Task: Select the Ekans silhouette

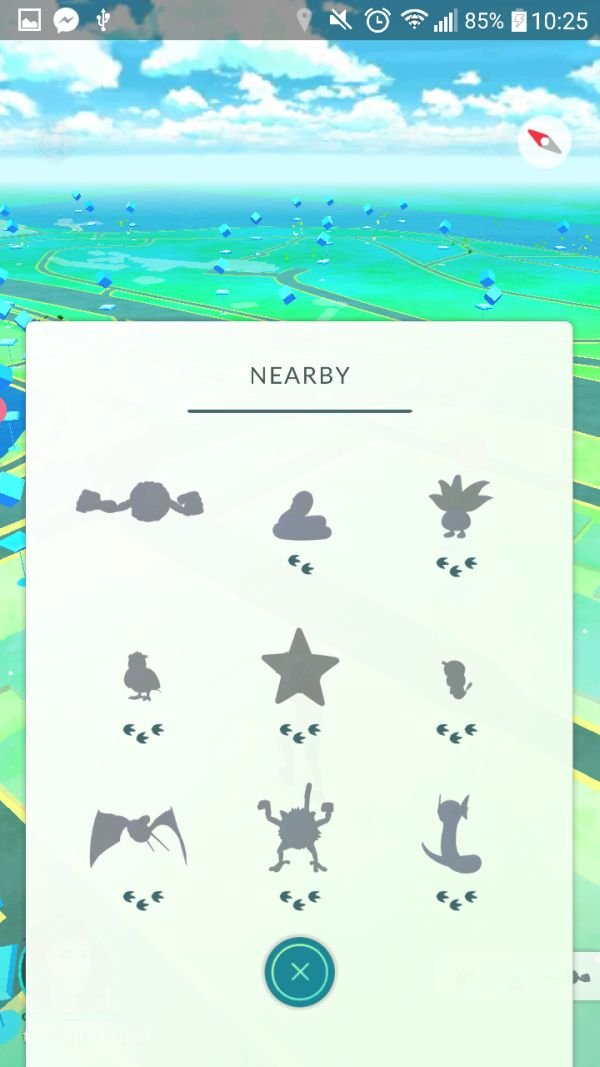Action: point(302,518)
